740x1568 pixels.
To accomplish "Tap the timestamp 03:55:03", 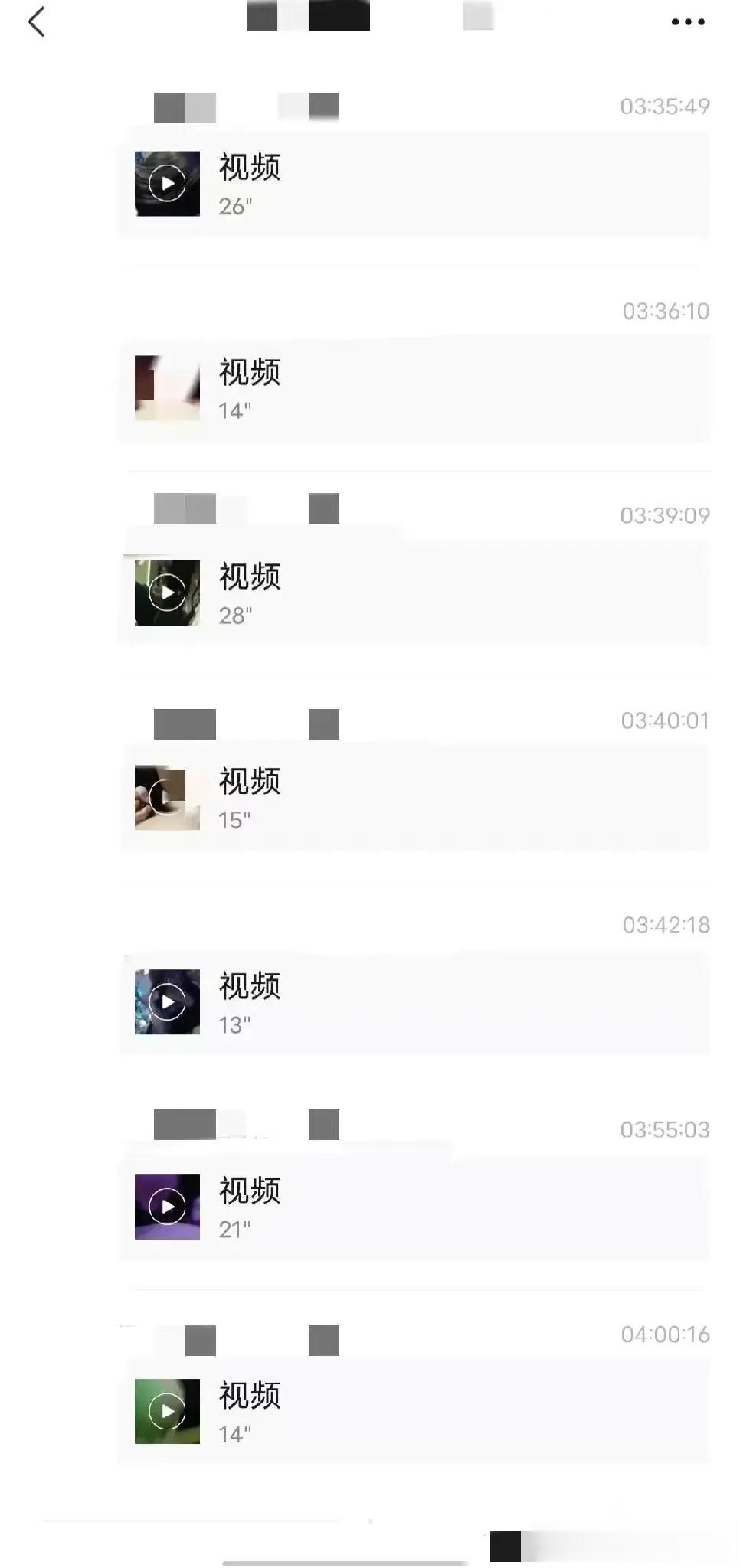I will pyautogui.click(x=665, y=1128).
